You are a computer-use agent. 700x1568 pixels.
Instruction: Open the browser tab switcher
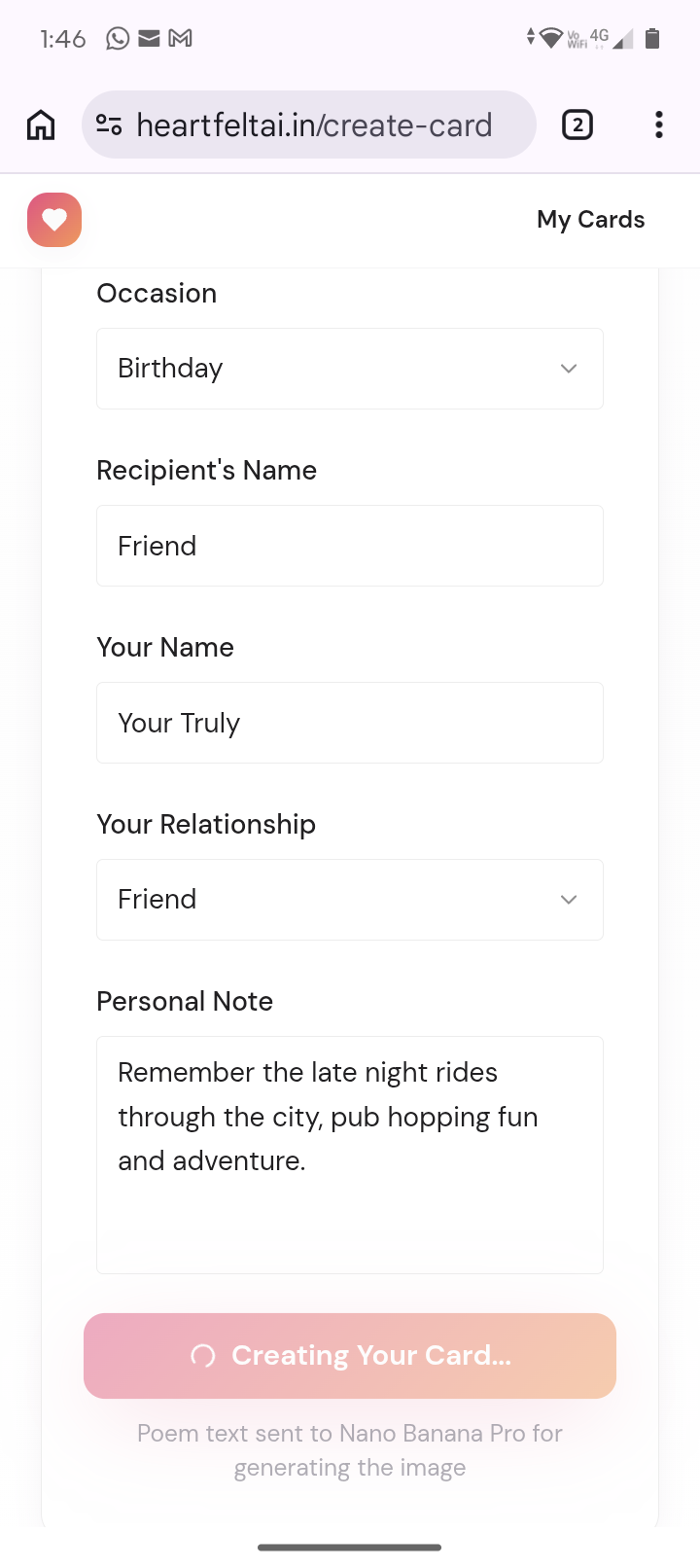pos(577,125)
